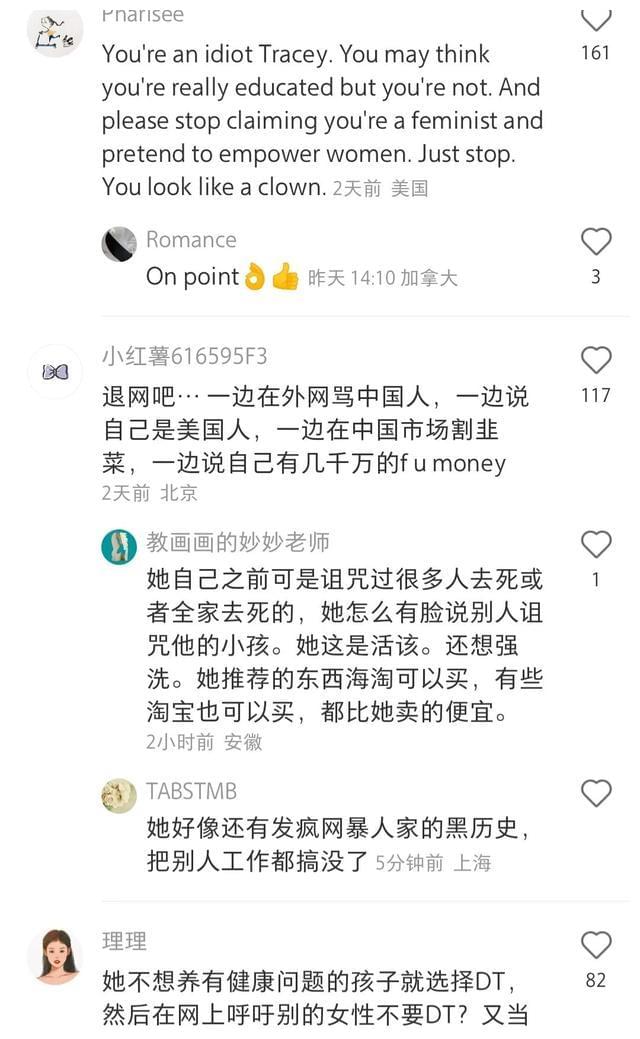Image resolution: width=640 pixels, height=1039 pixels.
Task: Open the username 教画画的妙妙老师
Action: tap(237, 543)
